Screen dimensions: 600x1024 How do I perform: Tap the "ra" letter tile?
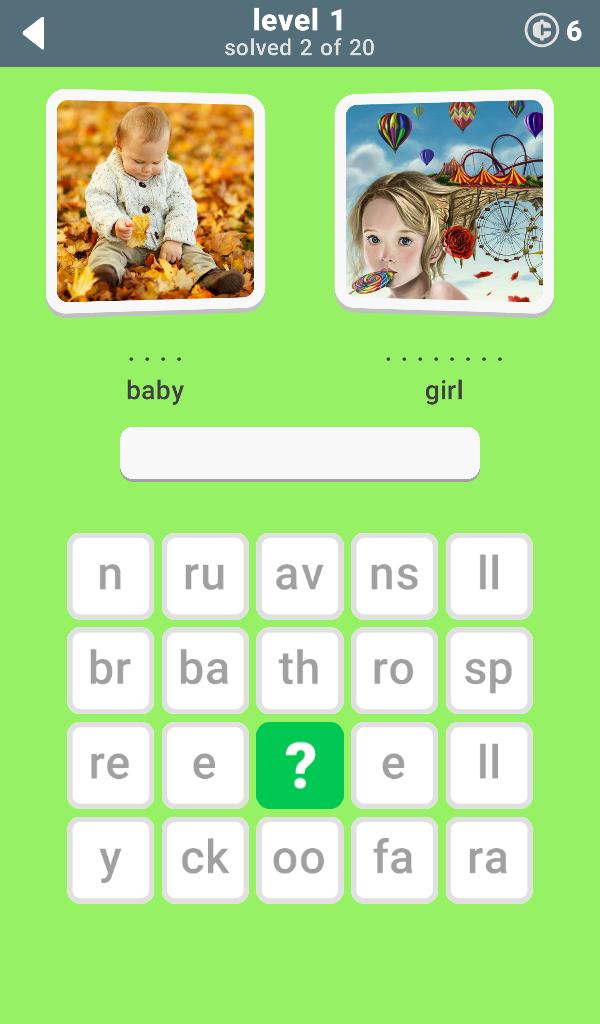[489, 859]
